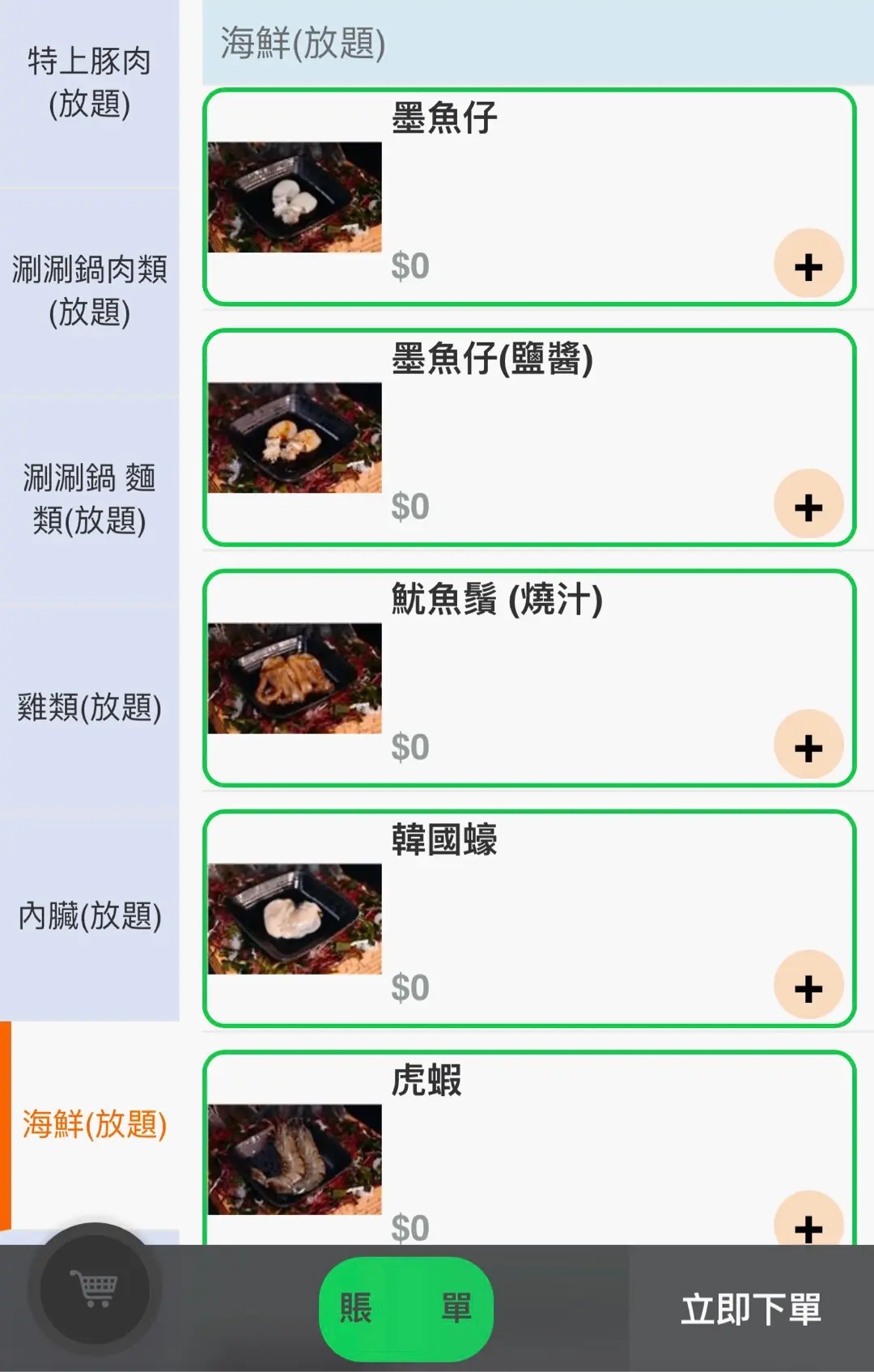
Task: Add 墨魚仔 with its plus button
Action: (808, 265)
